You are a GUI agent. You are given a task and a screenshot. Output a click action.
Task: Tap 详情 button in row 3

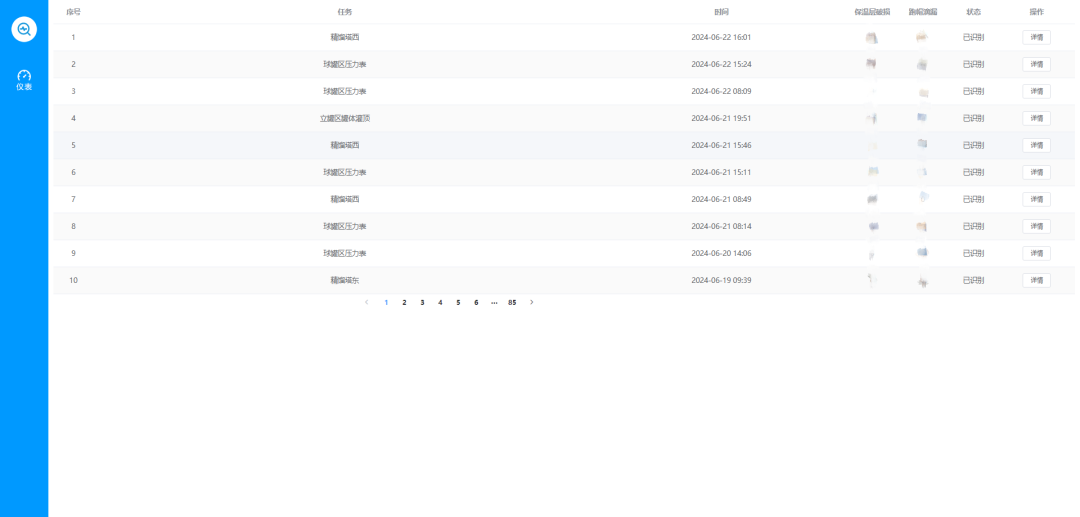1036,91
